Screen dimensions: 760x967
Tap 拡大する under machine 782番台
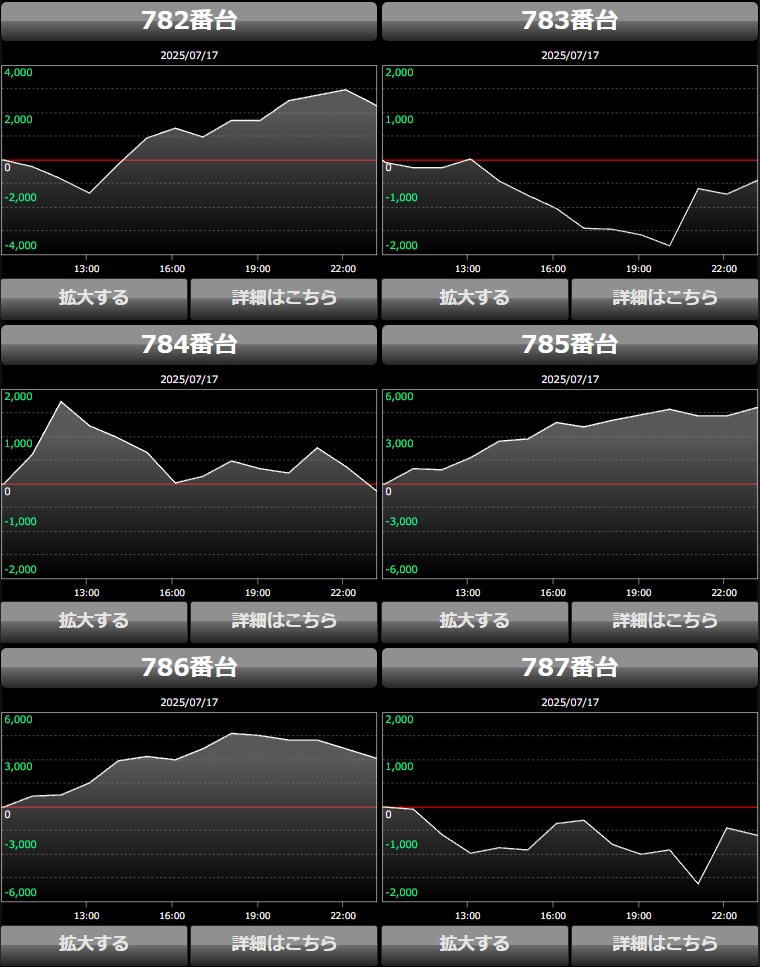[x=94, y=298]
